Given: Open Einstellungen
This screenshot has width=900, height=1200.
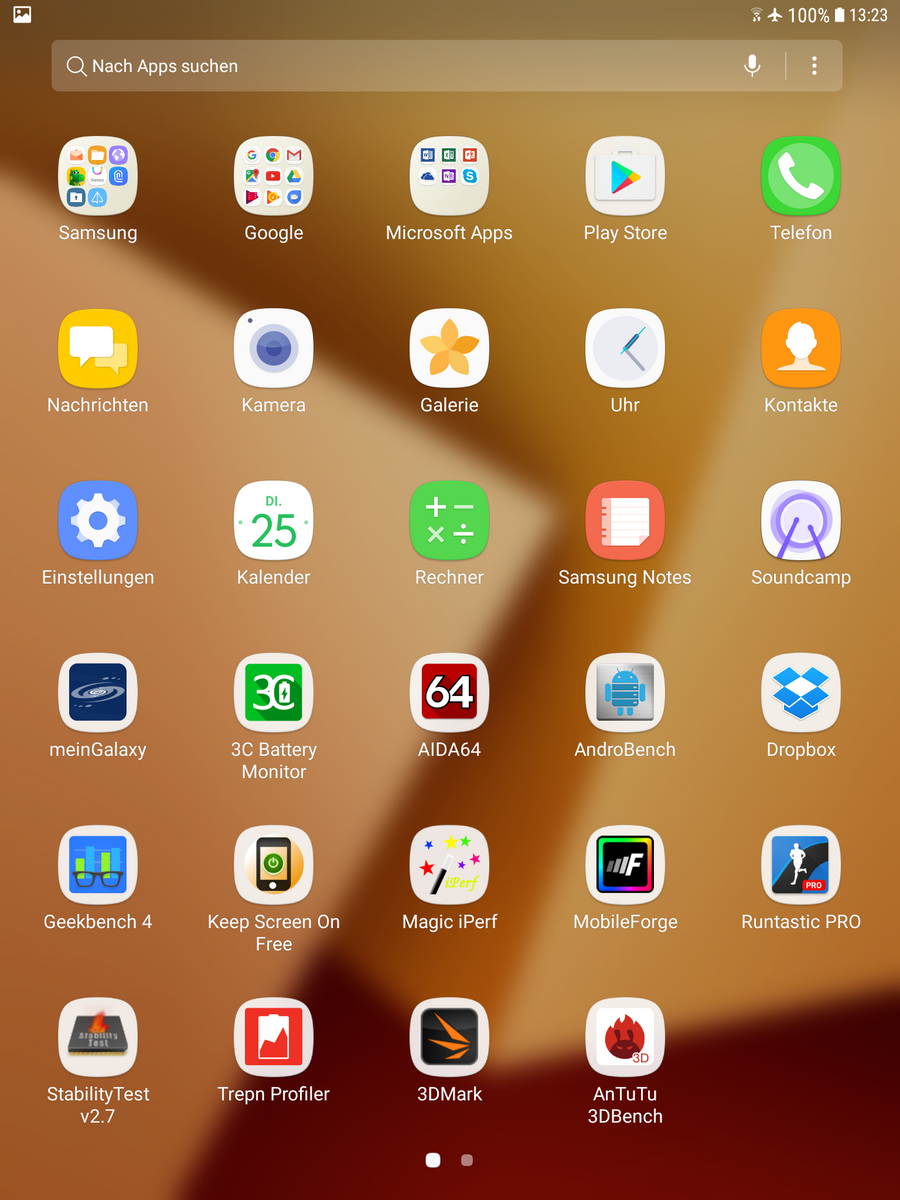Looking at the screenshot, I should click(x=98, y=520).
